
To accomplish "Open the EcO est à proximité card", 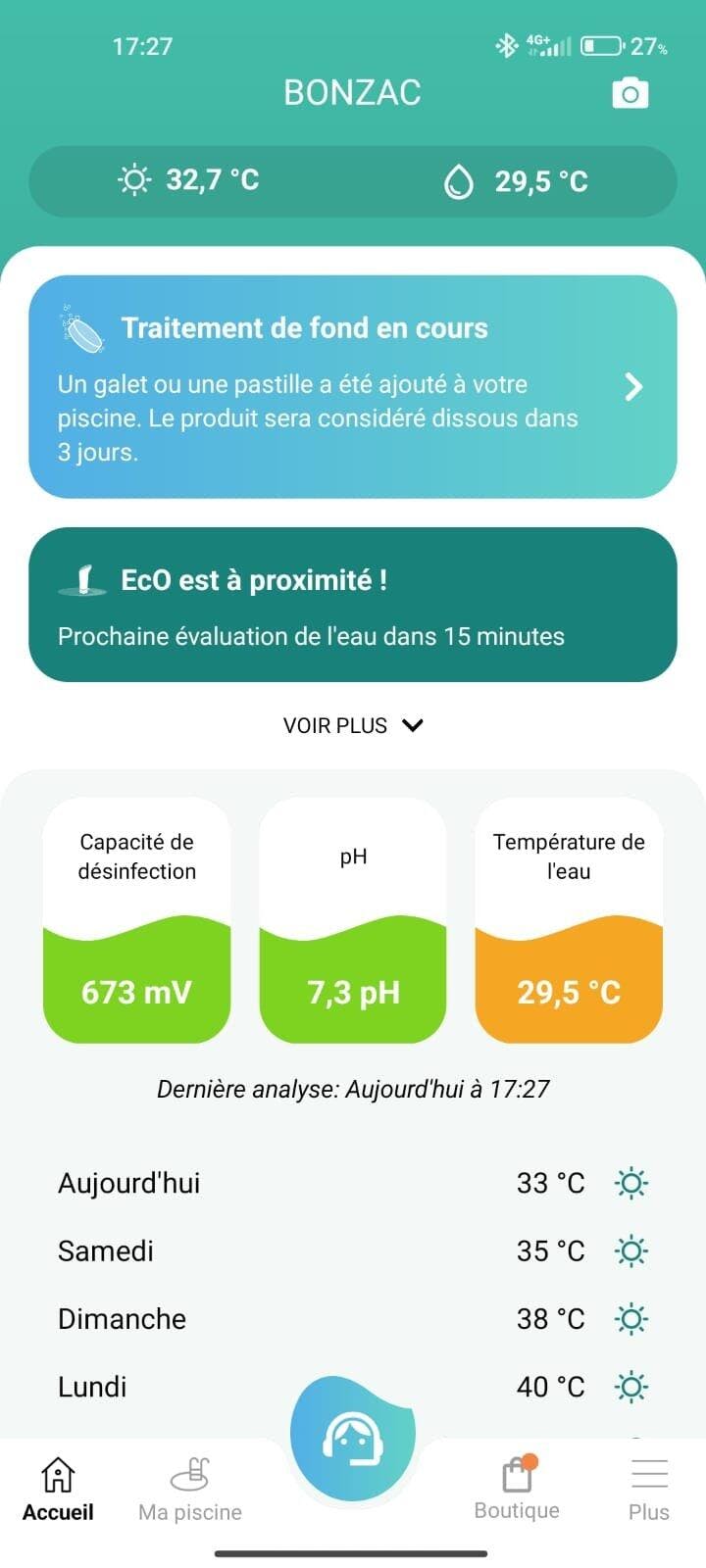I will click(353, 605).
